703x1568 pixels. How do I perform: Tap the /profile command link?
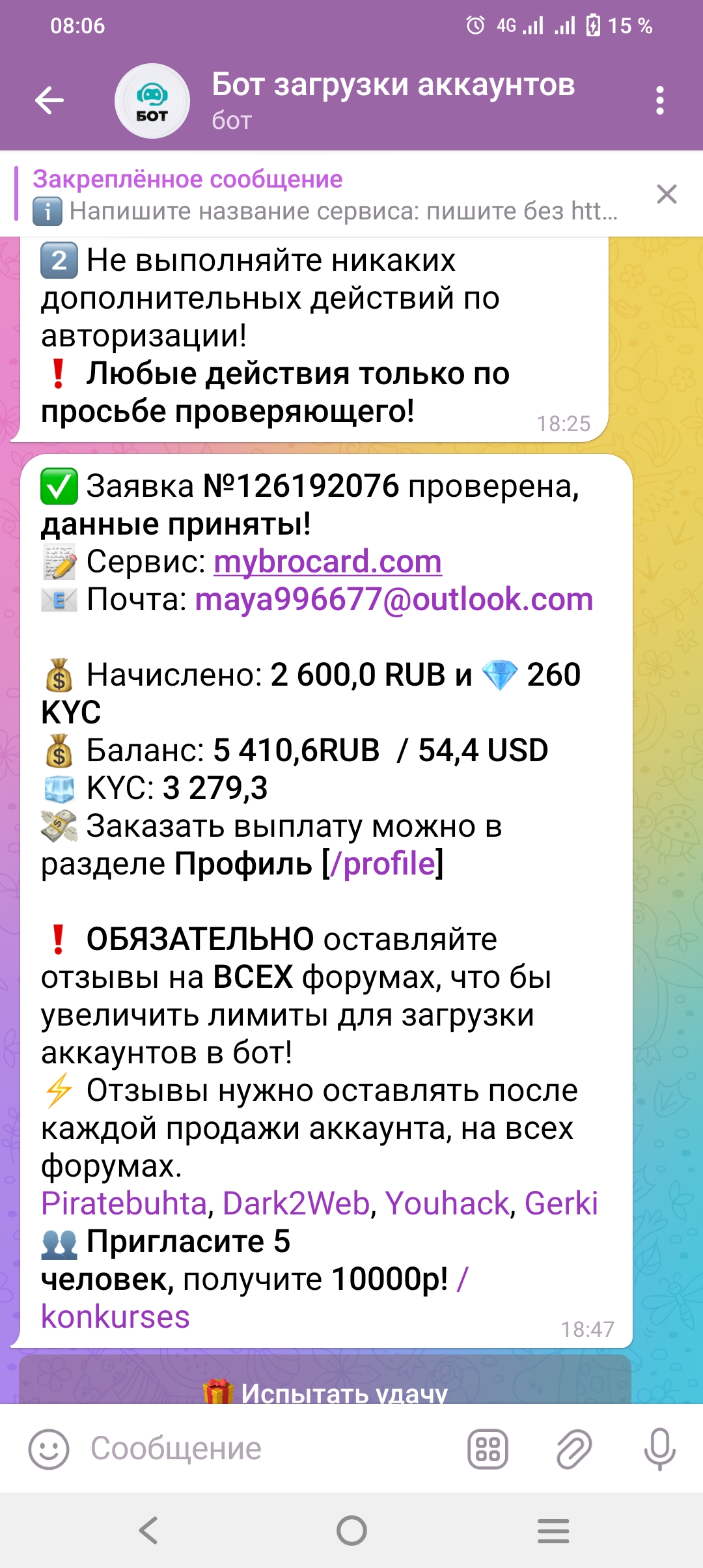click(x=383, y=864)
